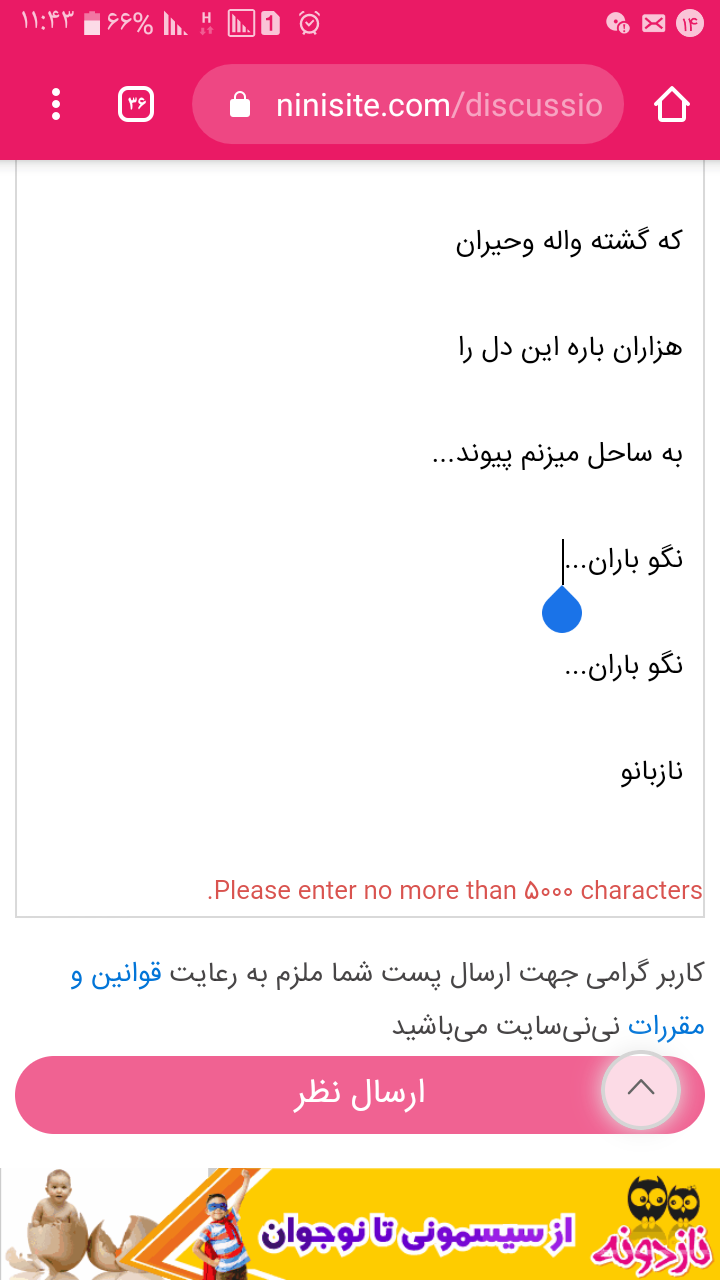
Task: Open the tab switcher showing ۳۶ tabs
Action: pyautogui.click(x=136, y=104)
